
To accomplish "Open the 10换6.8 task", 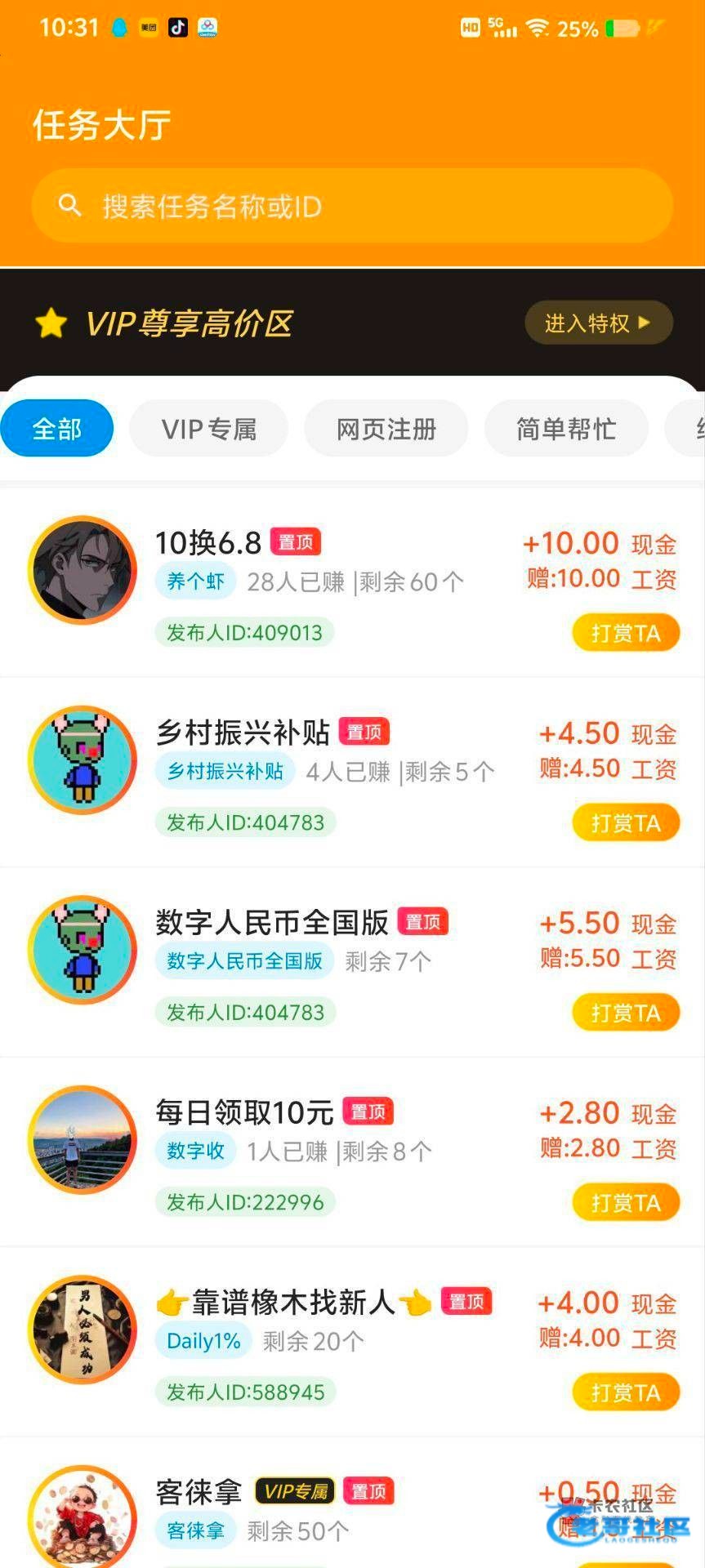I will pyautogui.click(x=352, y=583).
